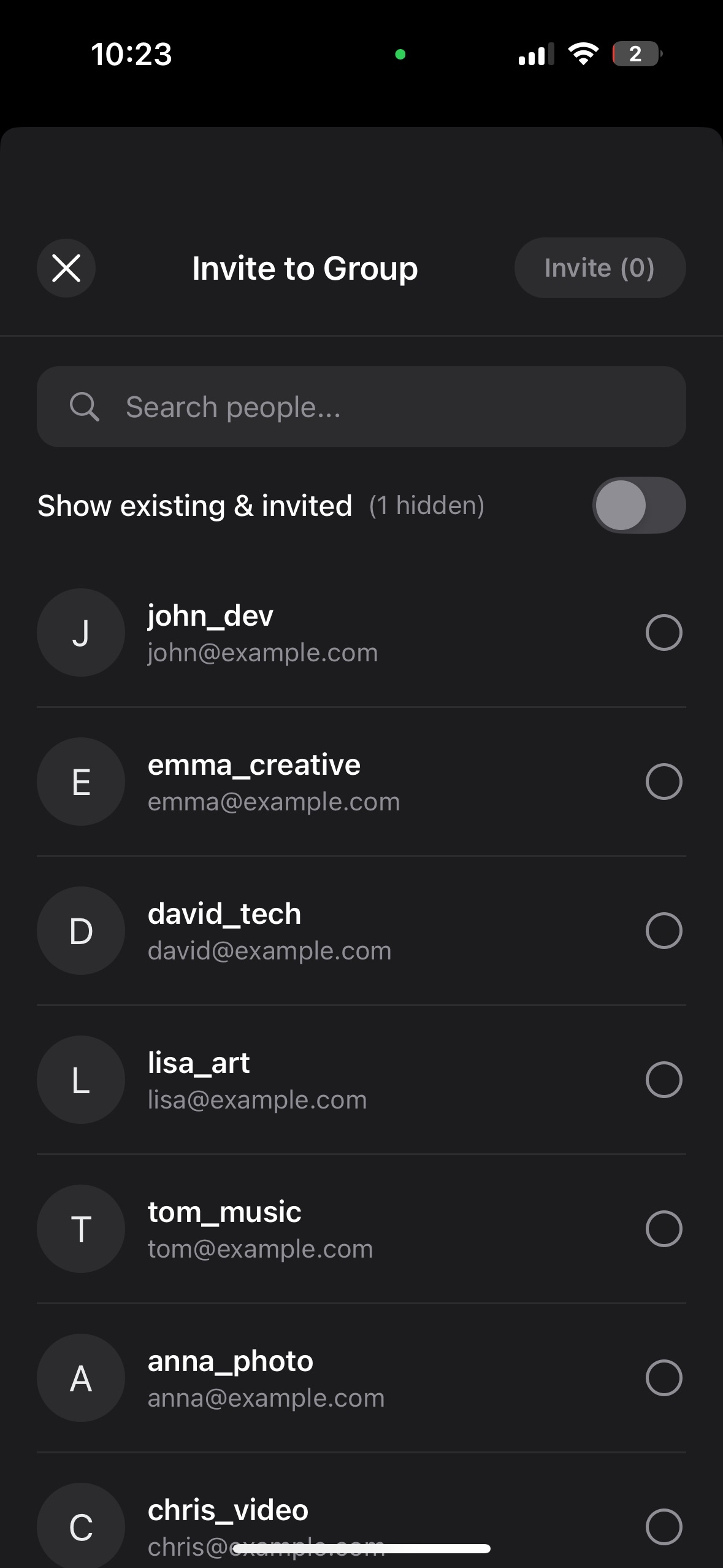Close the Invite to Group sheet

click(x=66, y=268)
